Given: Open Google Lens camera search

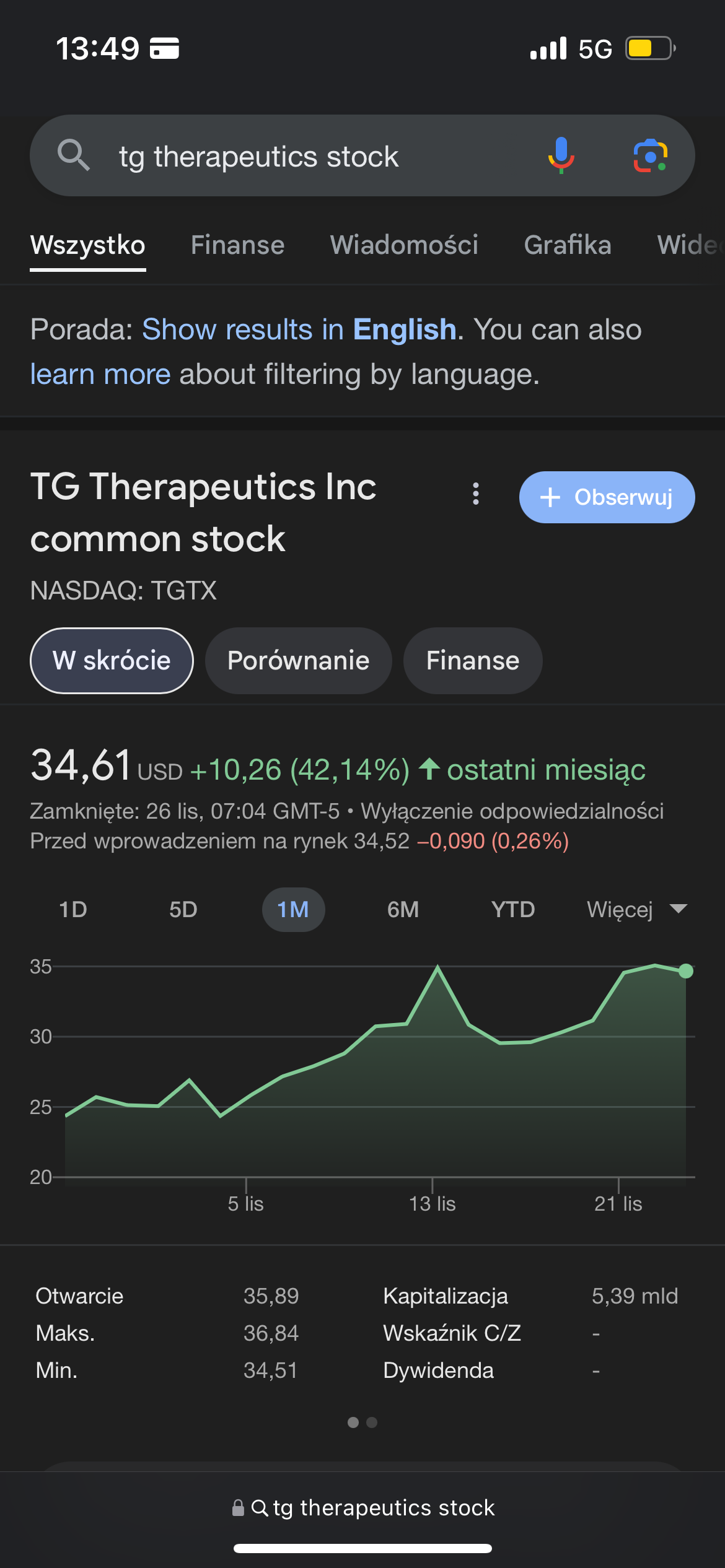Looking at the screenshot, I should coord(650,155).
